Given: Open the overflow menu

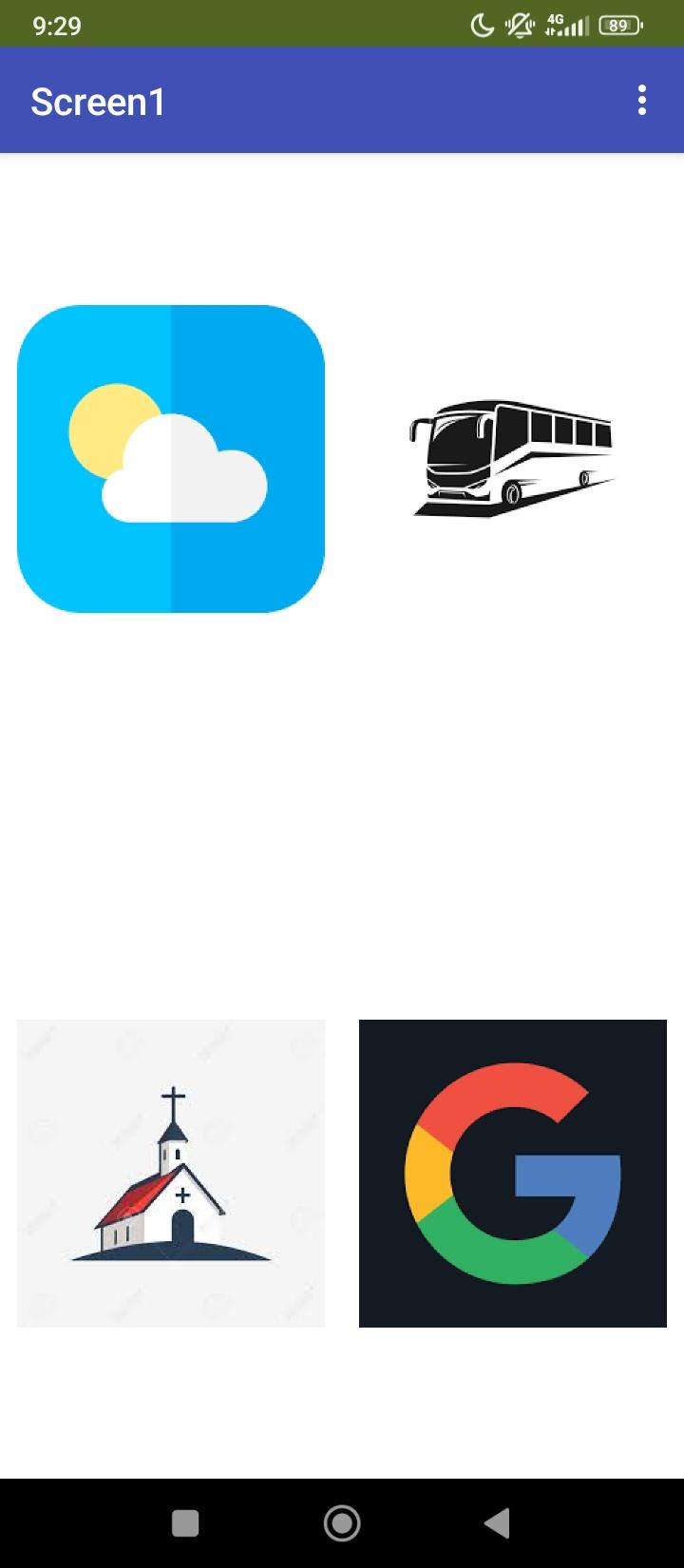Looking at the screenshot, I should click(x=642, y=100).
